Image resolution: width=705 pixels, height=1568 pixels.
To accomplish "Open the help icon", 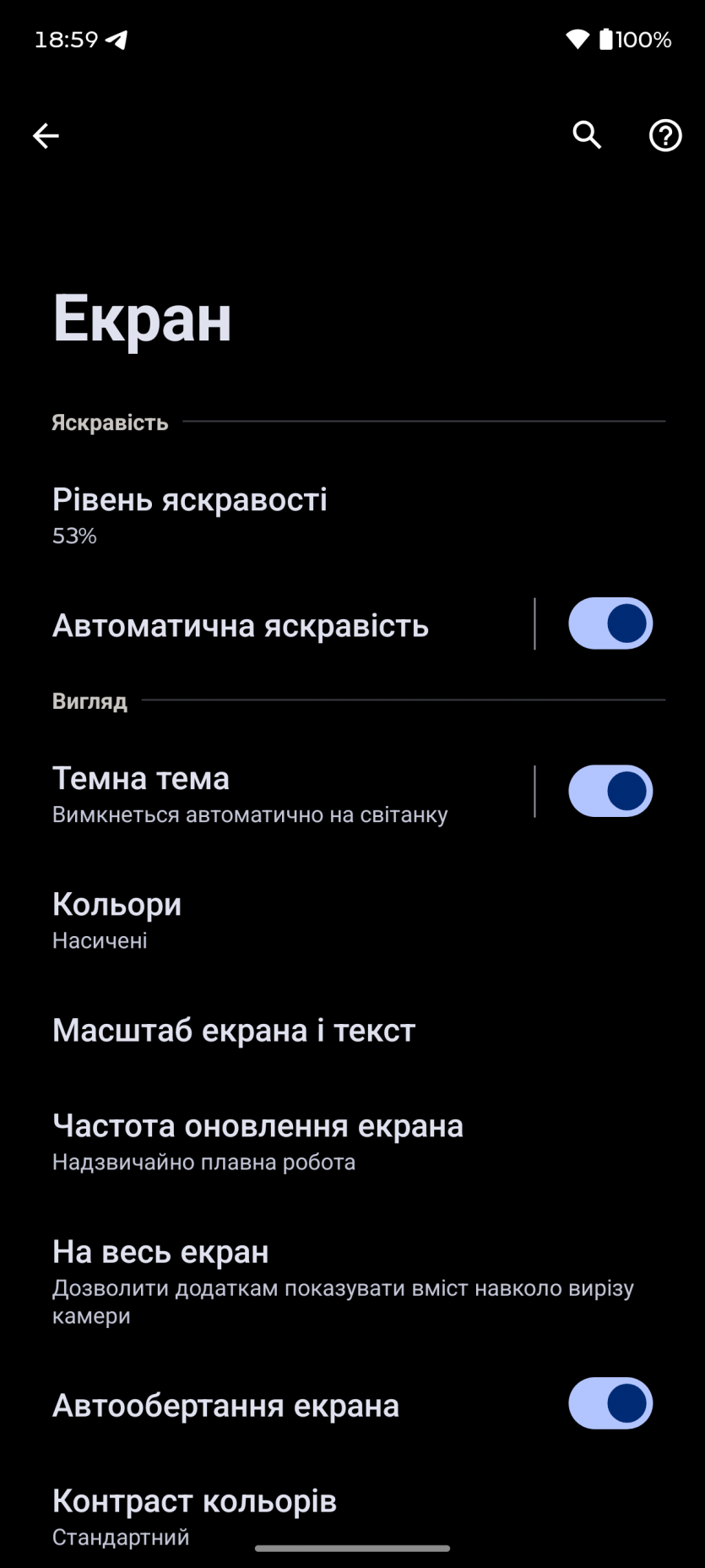I will [x=665, y=135].
